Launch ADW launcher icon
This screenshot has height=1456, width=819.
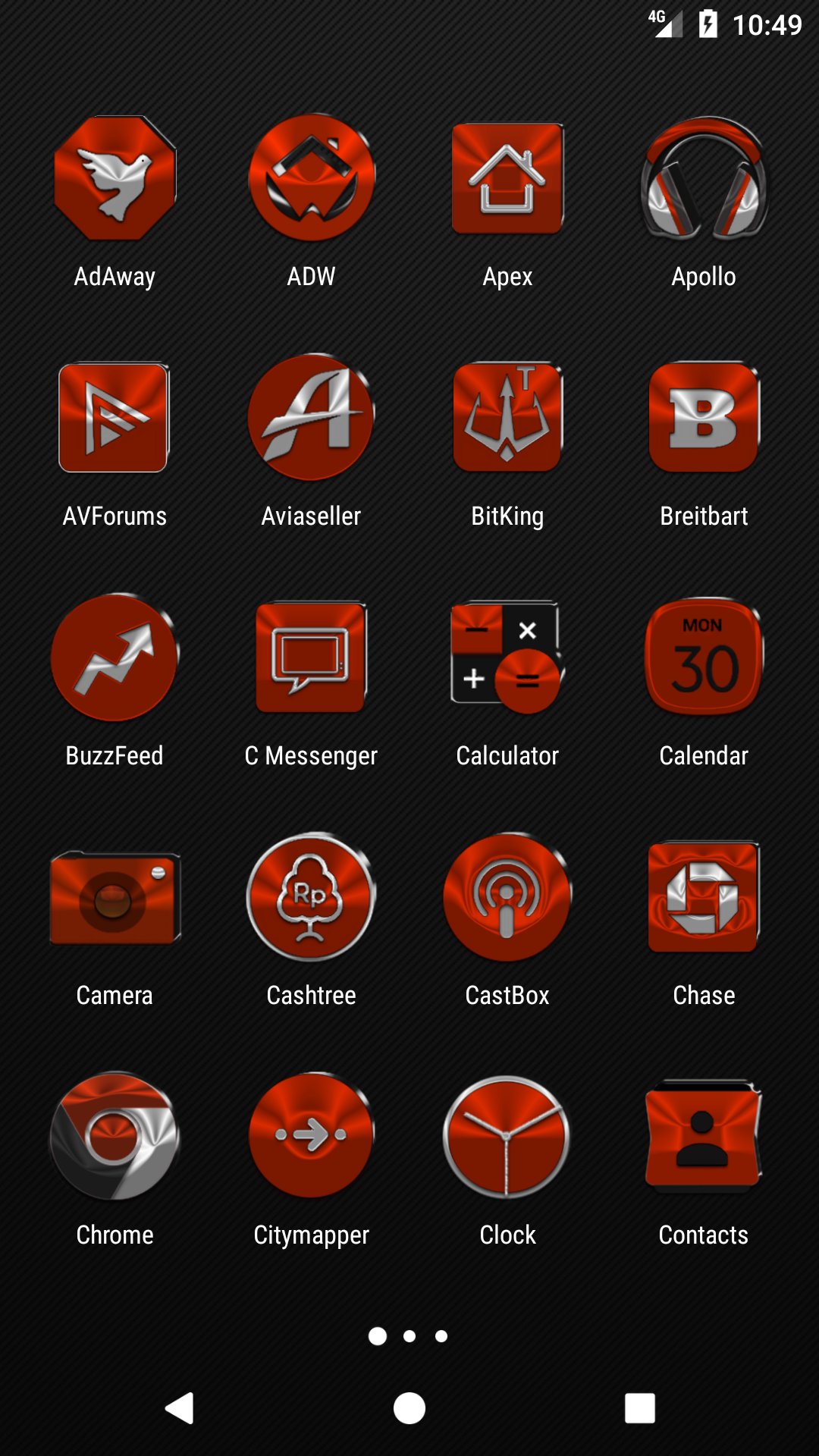(x=311, y=179)
